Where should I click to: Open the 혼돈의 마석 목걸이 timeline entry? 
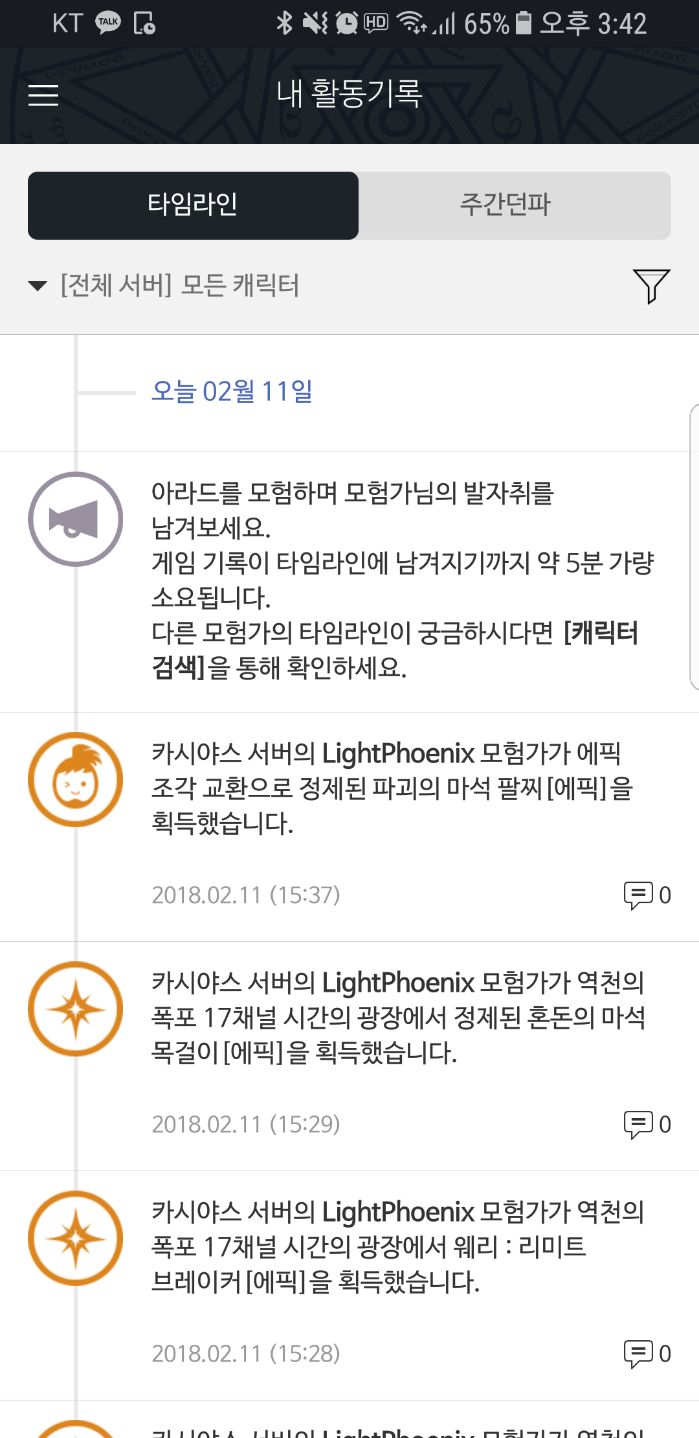point(397,1020)
